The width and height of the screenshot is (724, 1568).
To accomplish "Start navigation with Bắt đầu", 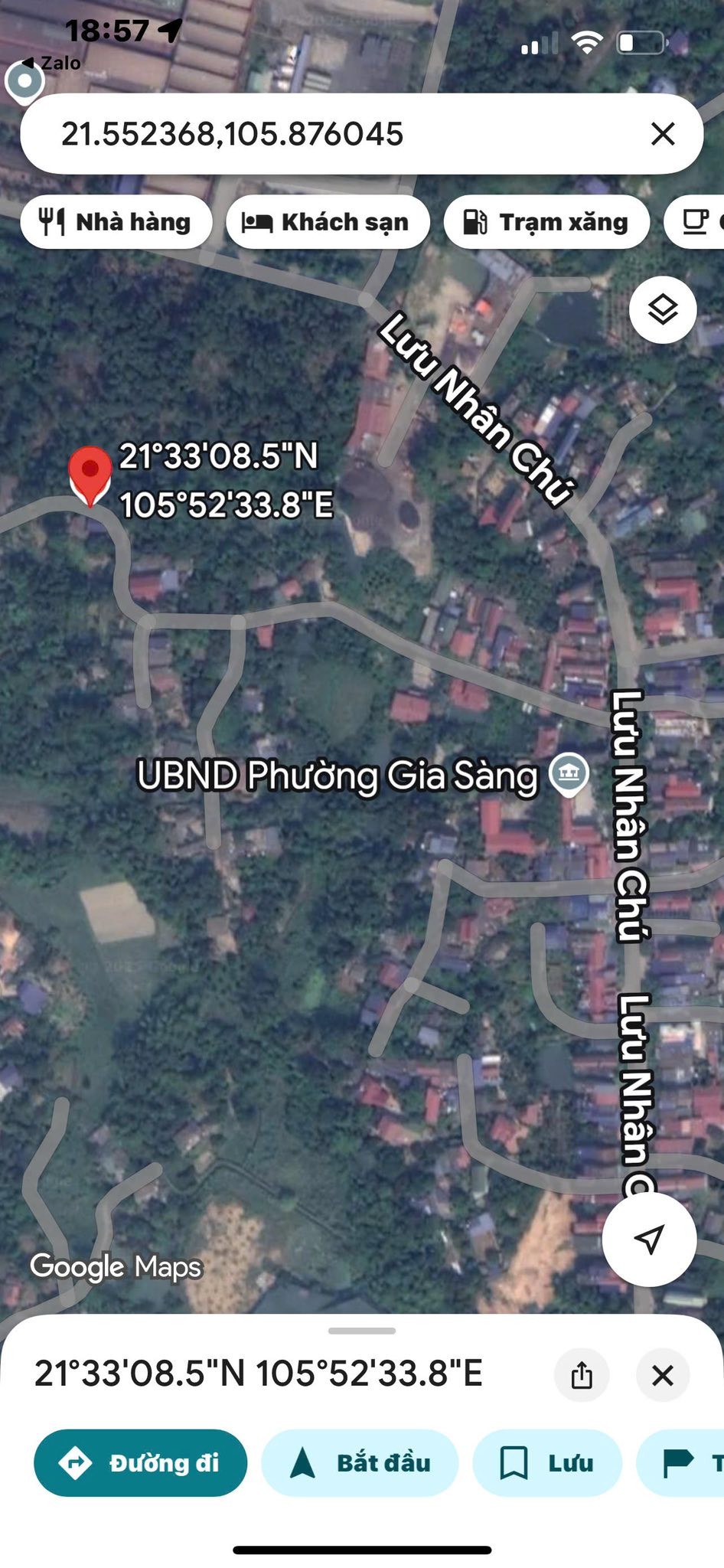I will [360, 1462].
